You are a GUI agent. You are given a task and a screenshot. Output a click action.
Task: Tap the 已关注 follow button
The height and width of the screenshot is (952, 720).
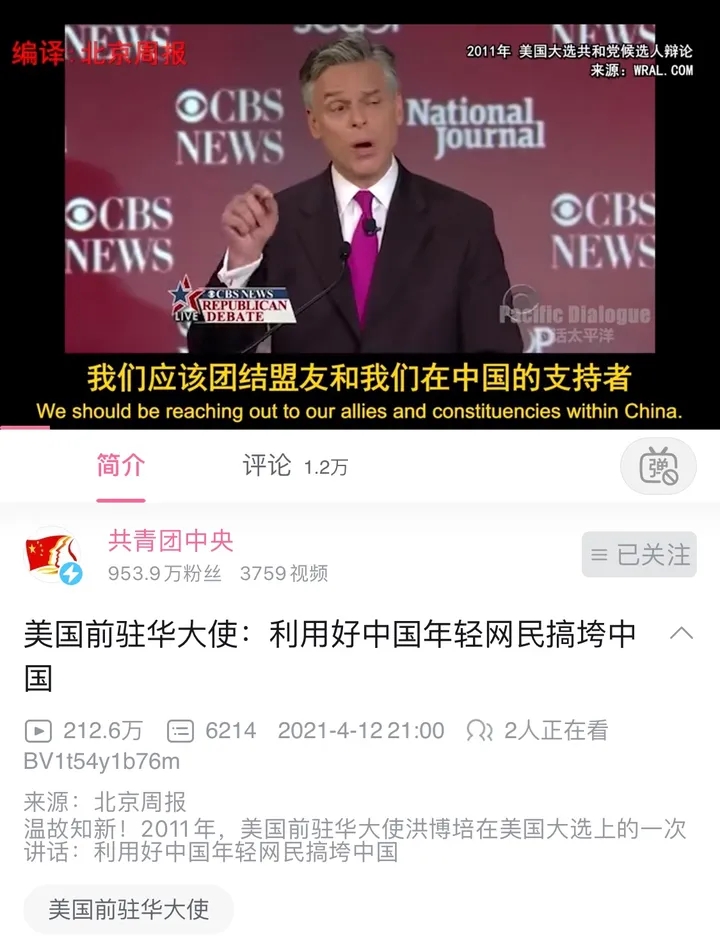[639, 554]
